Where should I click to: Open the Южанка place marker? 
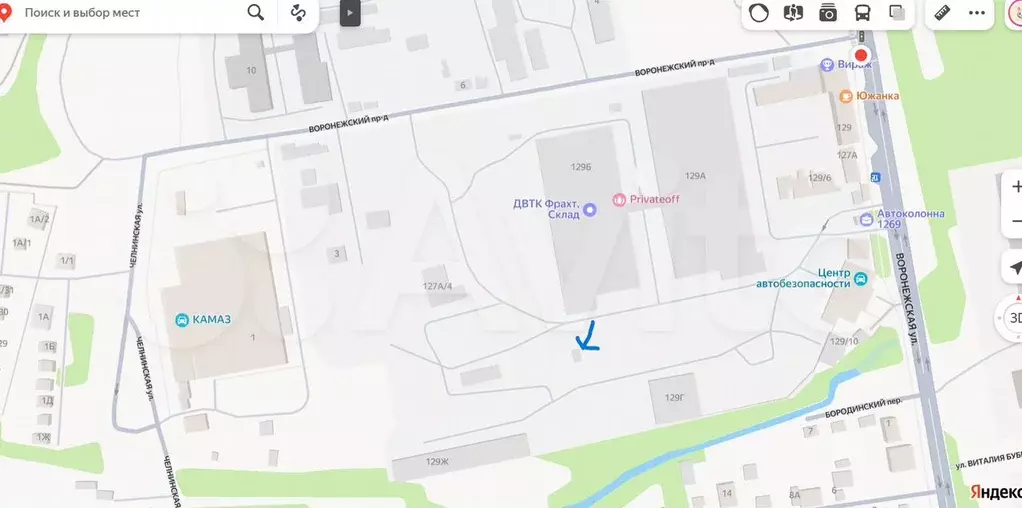(846, 96)
